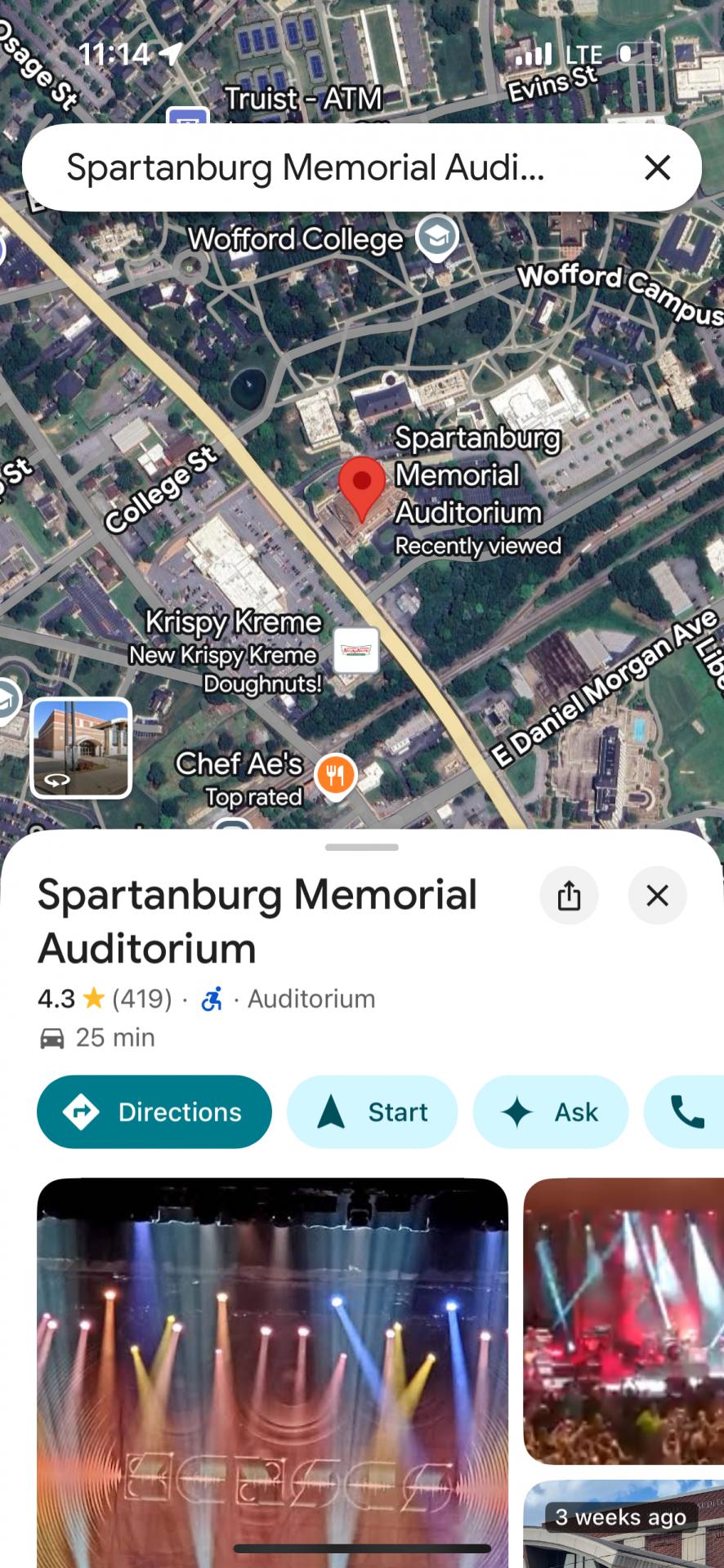Image resolution: width=724 pixels, height=1568 pixels.
Task: Ask about this place
Action: (x=550, y=1111)
